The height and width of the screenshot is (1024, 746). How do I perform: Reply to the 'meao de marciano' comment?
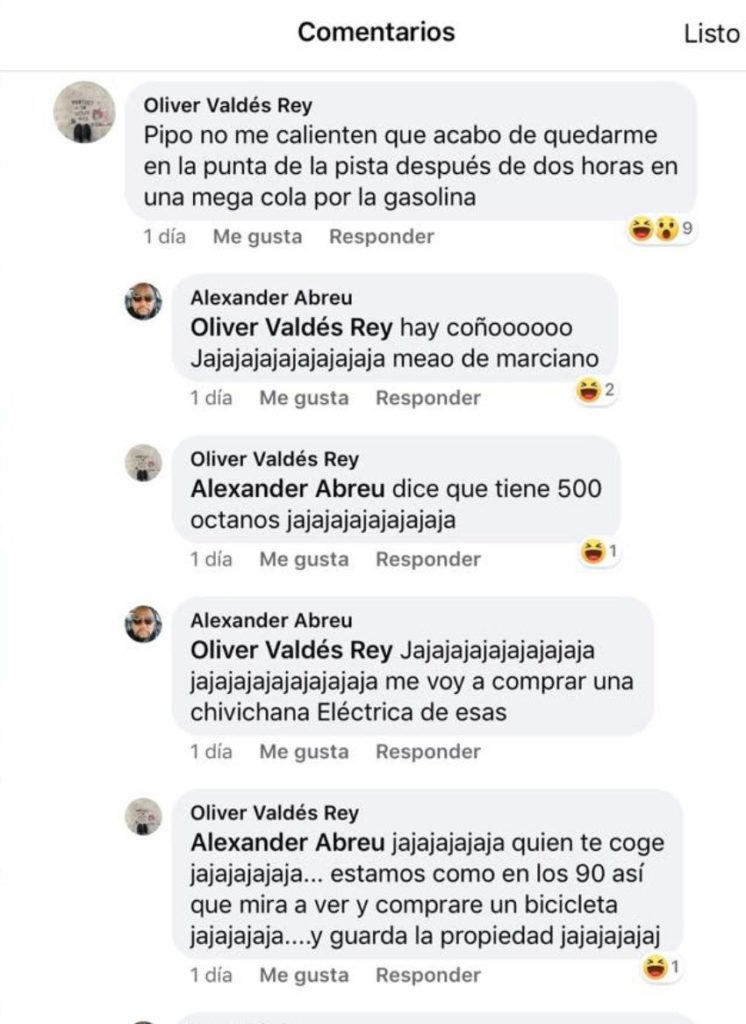pyautogui.click(x=428, y=398)
